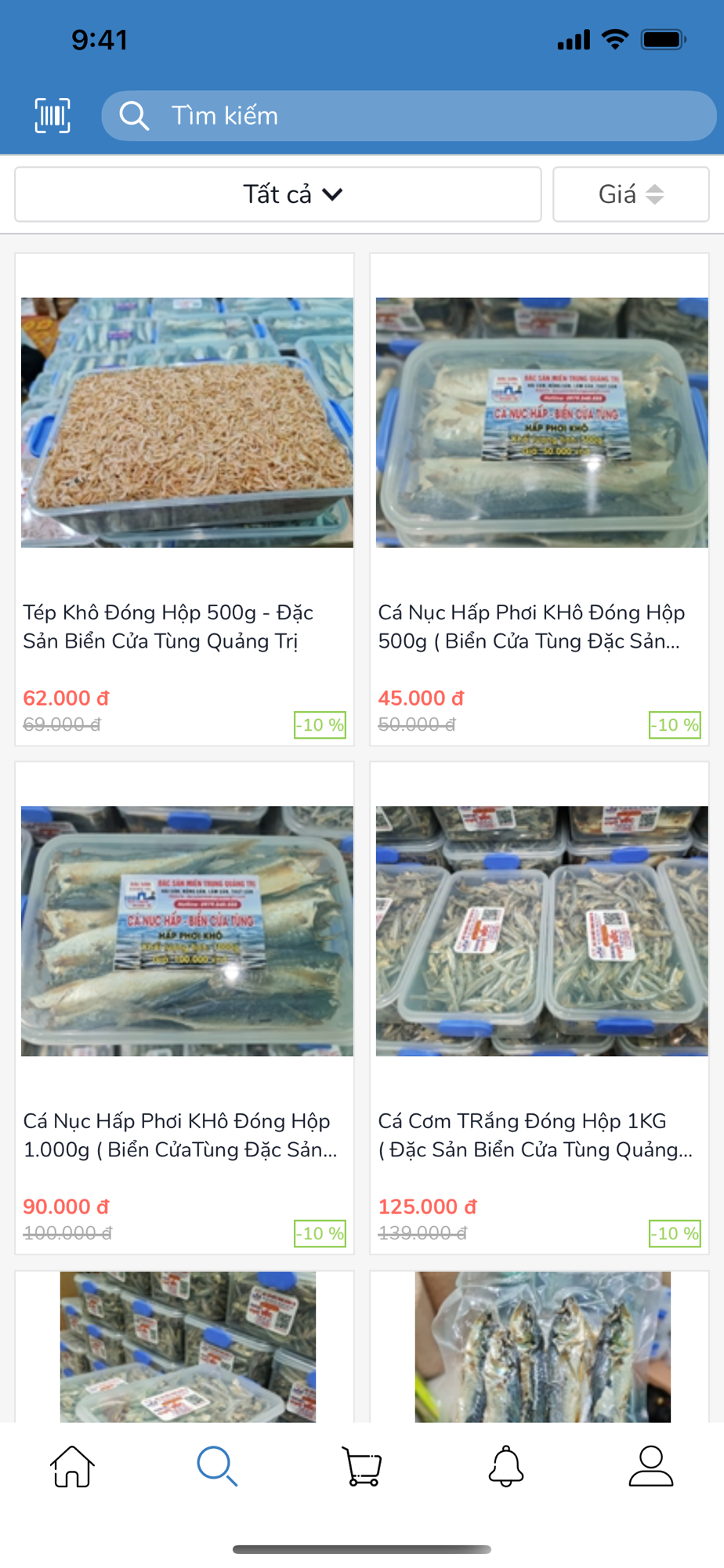This screenshot has width=724, height=1568.
Task: Switch to the search tab
Action: tap(217, 1466)
